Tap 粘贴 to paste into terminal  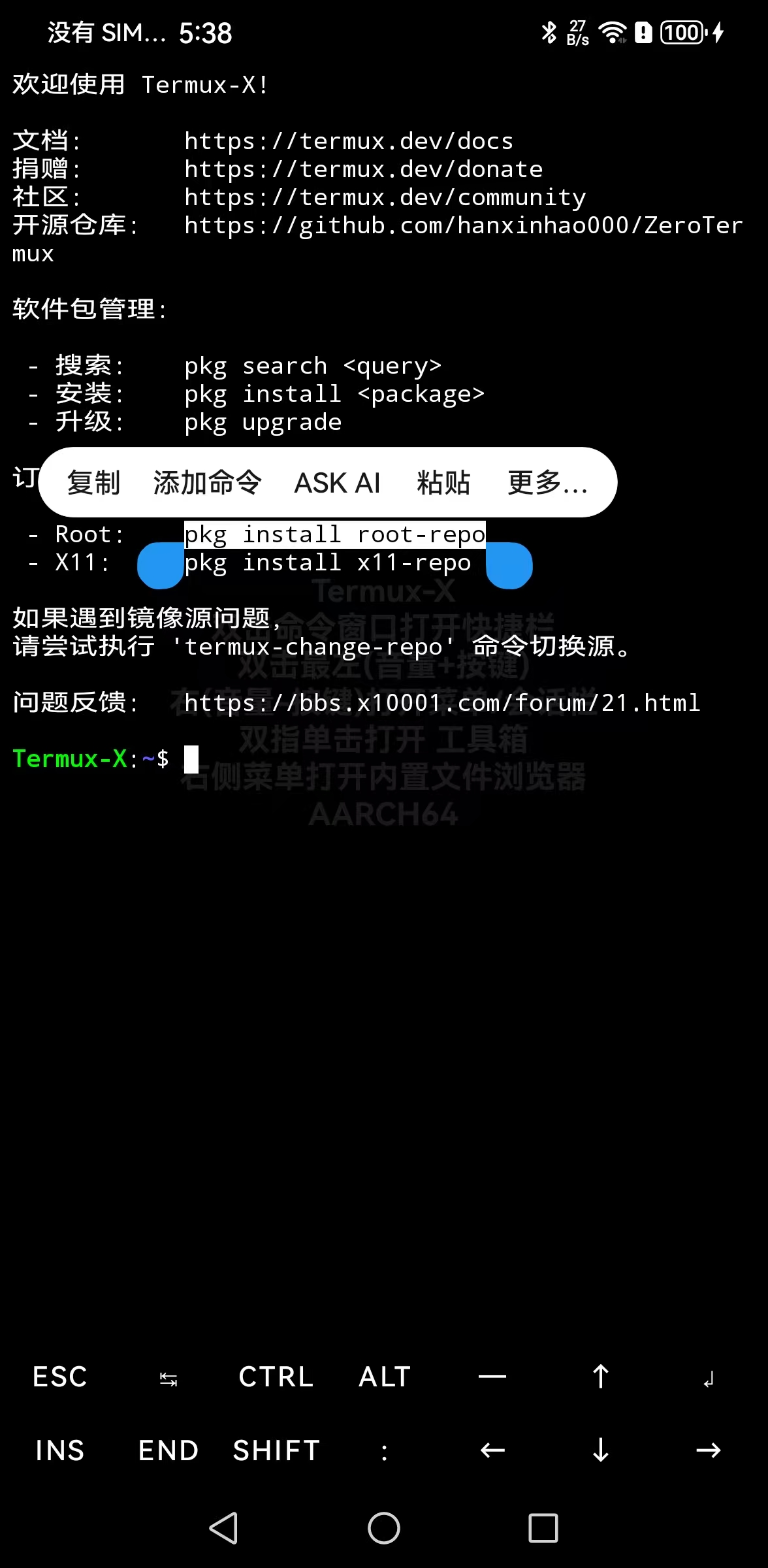[443, 483]
